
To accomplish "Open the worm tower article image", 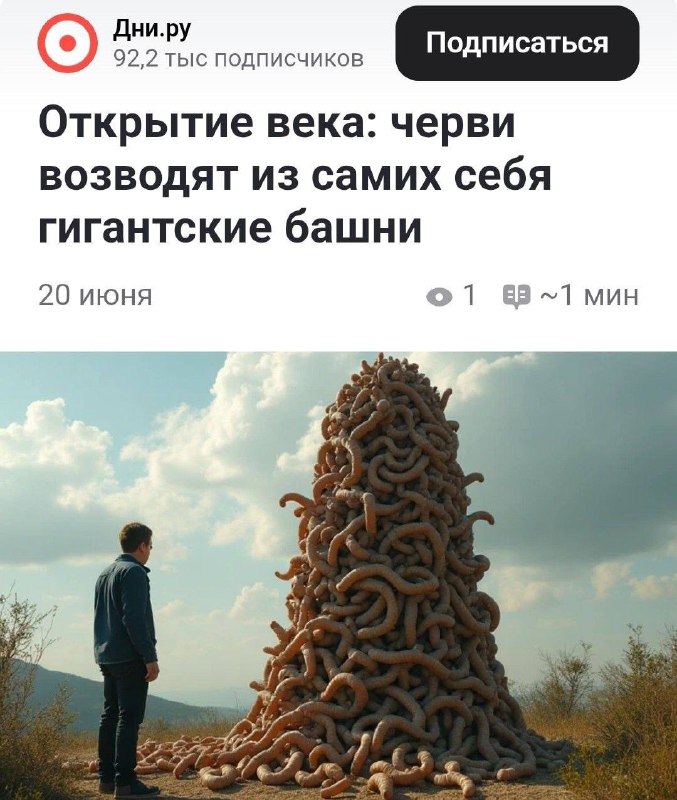I will click(x=338, y=575).
